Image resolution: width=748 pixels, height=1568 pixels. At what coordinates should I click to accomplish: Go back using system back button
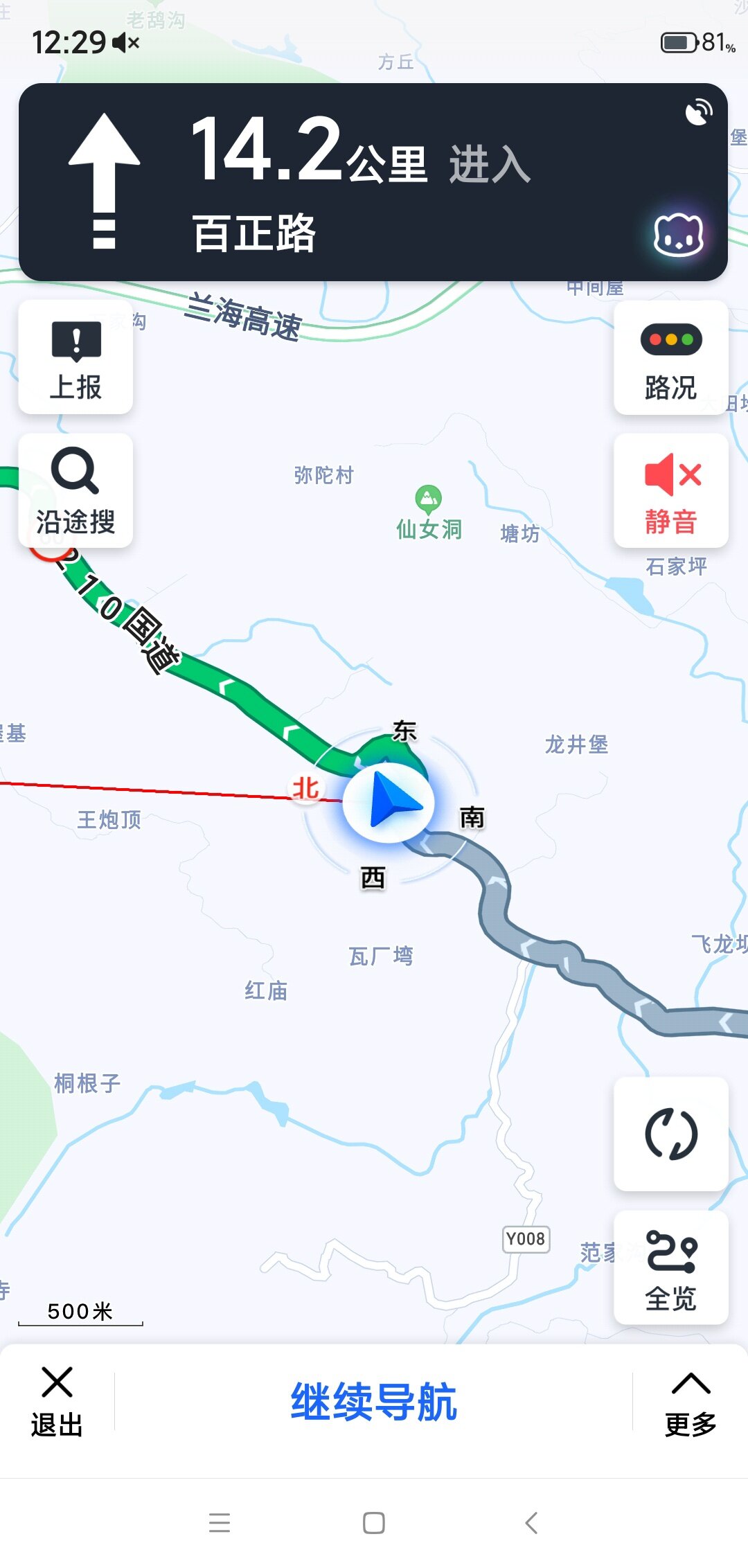tap(531, 1522)
